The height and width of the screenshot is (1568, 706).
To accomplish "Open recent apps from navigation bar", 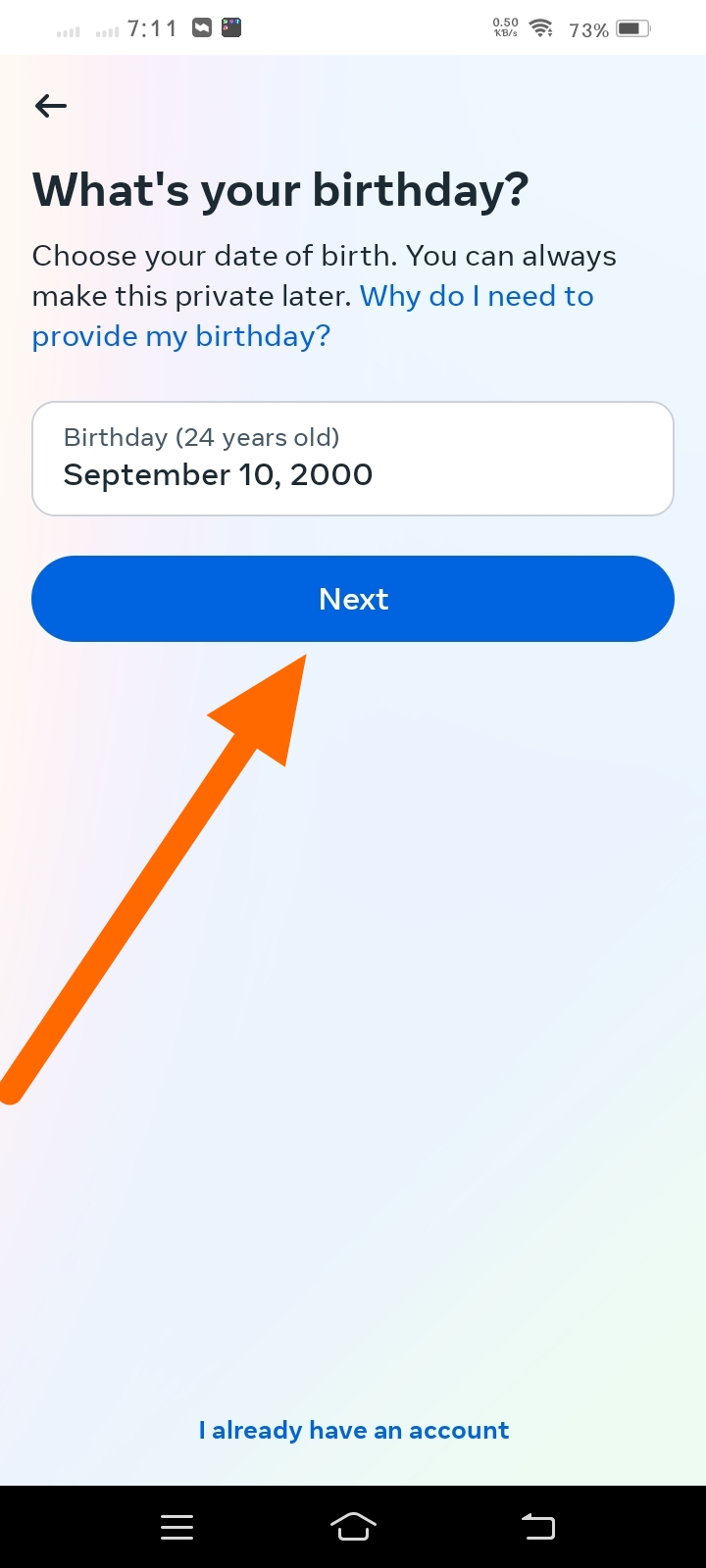I will click(176, 1526).
